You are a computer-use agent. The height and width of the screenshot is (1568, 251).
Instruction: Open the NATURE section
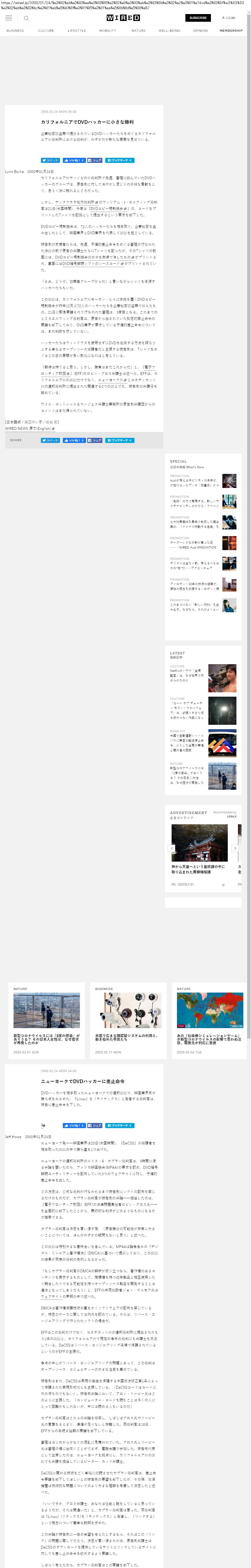click(x=139, y=30)
